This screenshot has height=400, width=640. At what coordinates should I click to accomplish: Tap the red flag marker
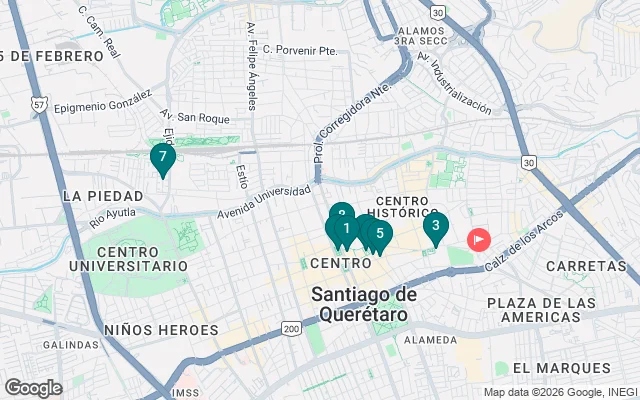point(479,239)
